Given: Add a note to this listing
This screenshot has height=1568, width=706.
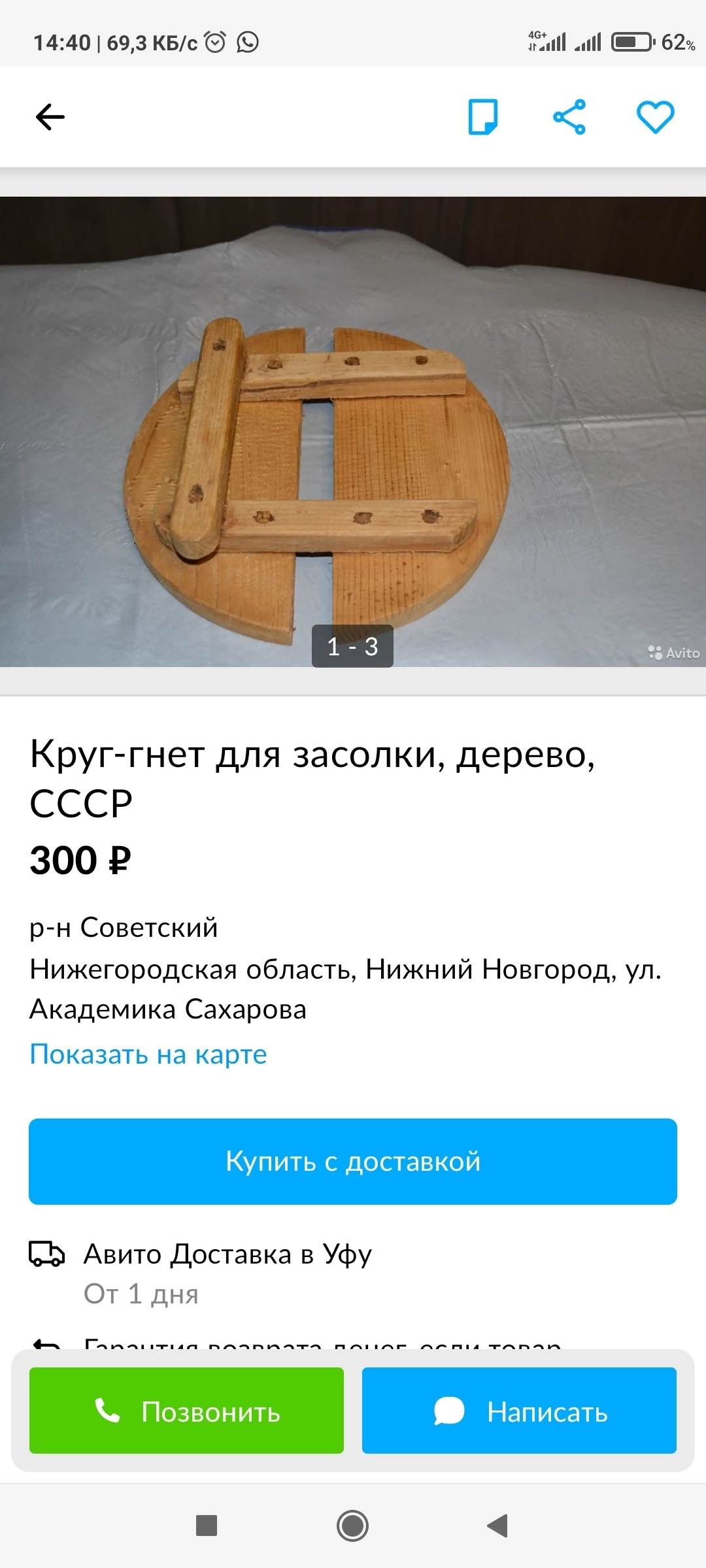Looking at the screenshot, I should pyautogui.click(x=483, y=118).
